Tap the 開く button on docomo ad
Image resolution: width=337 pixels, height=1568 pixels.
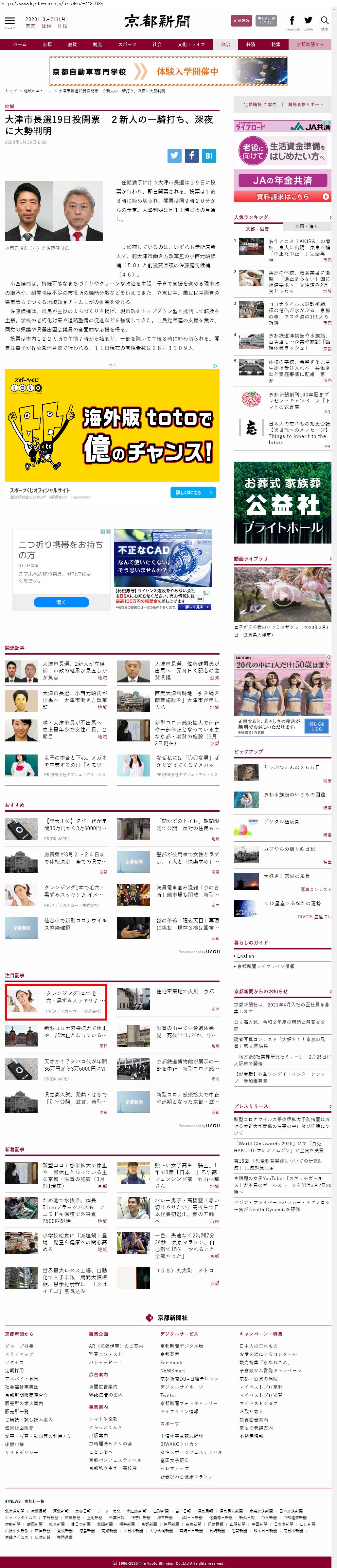pyautogui.click(x=61, y=602)
